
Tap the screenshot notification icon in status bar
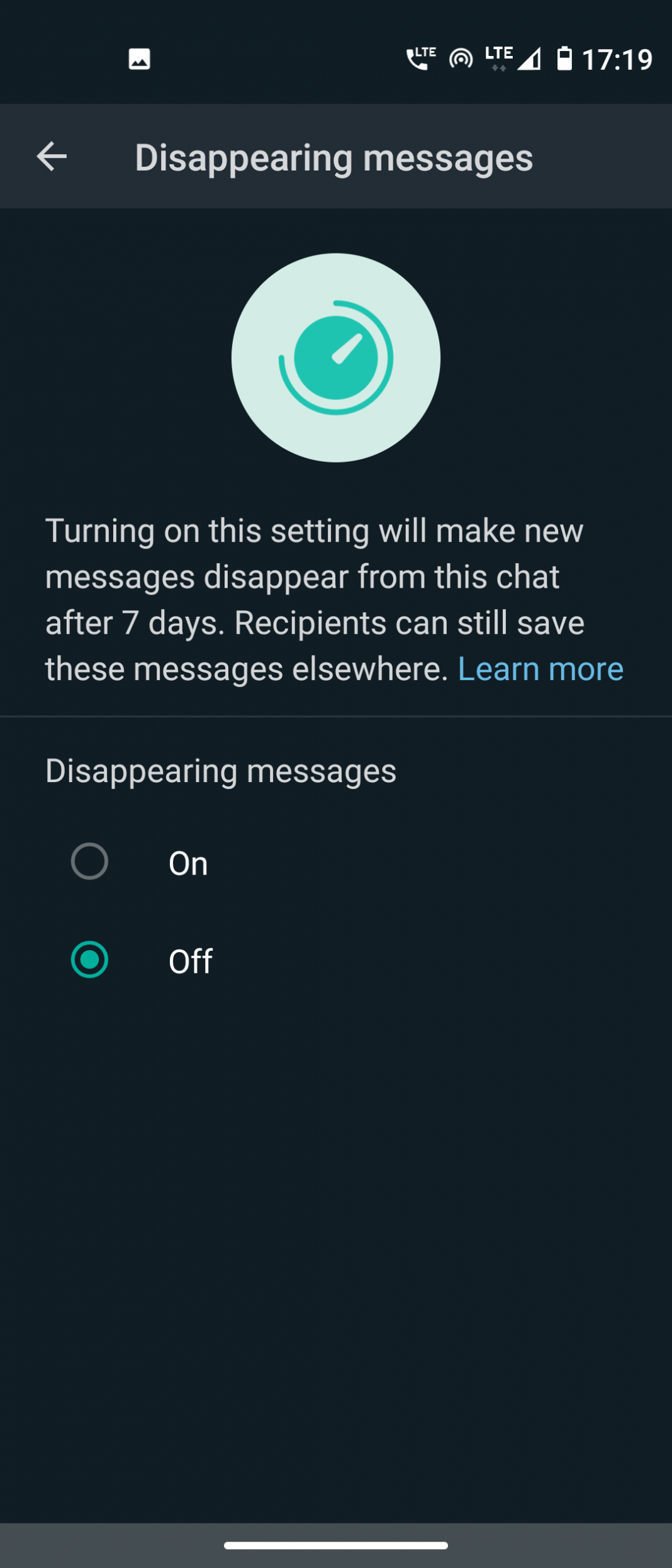[140, 60]
